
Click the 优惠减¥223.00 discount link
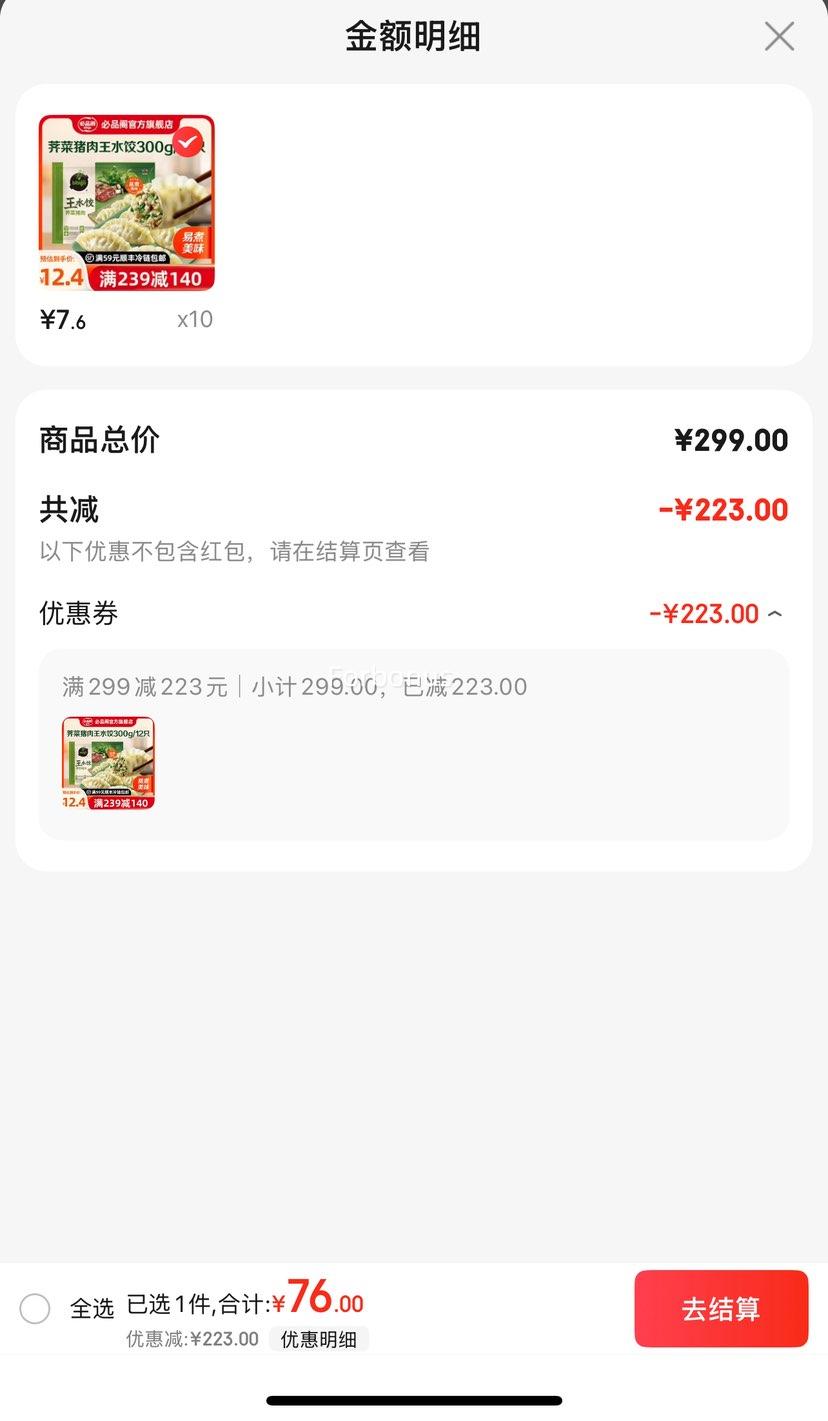pyautogui.click(x=190, y=1339)
